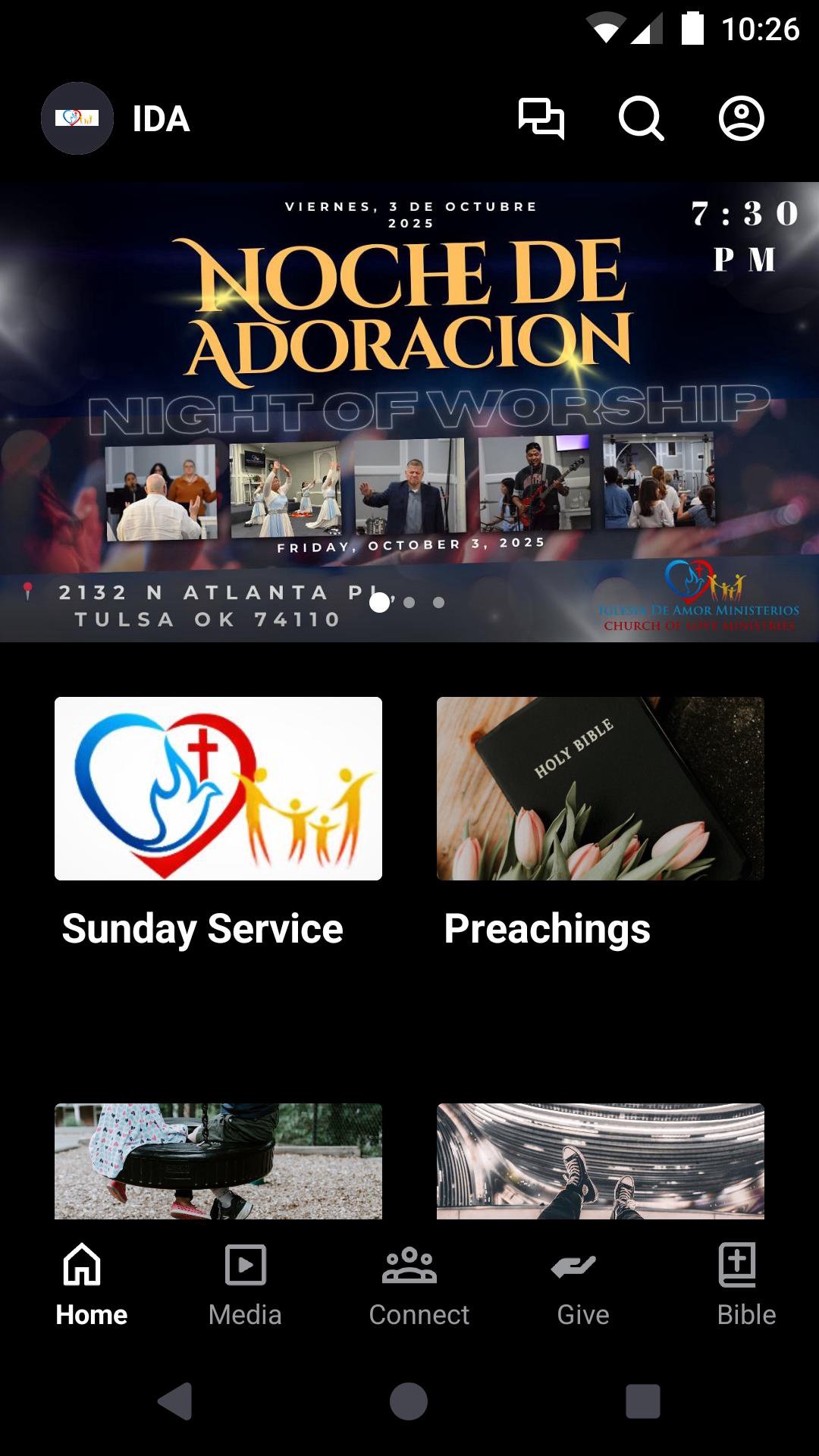
Task: Tap the system back button
Action: click(x=175, y=1401)
